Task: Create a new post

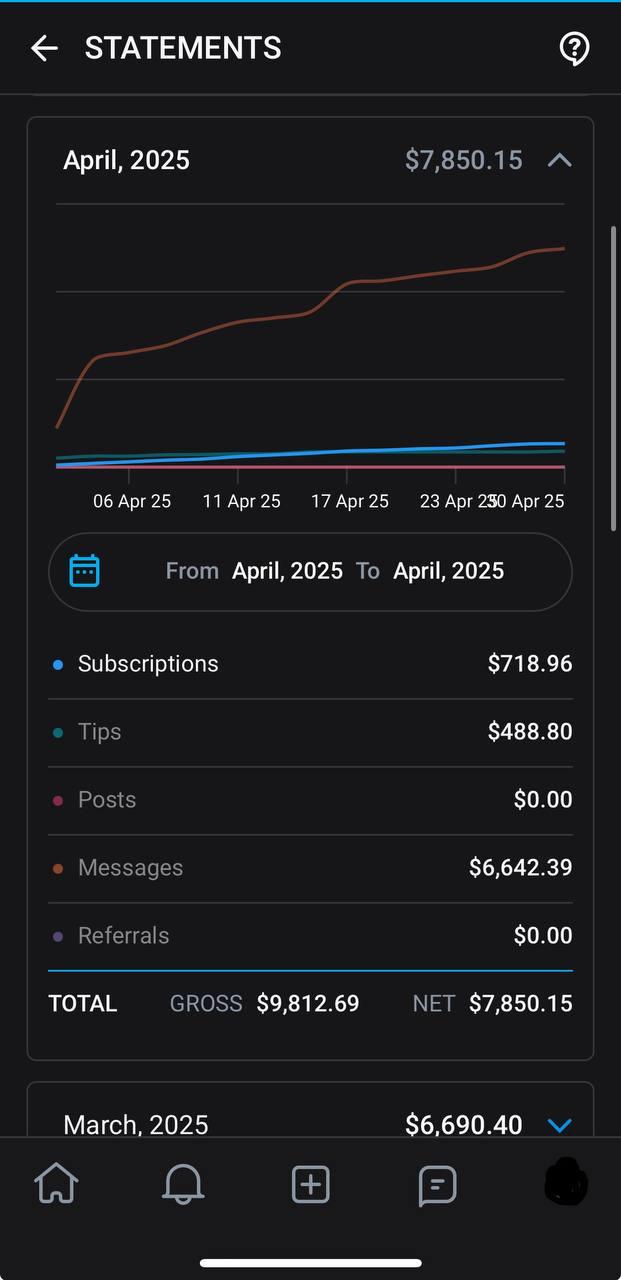Action: pyautogui.click(x=310, y=1185)
